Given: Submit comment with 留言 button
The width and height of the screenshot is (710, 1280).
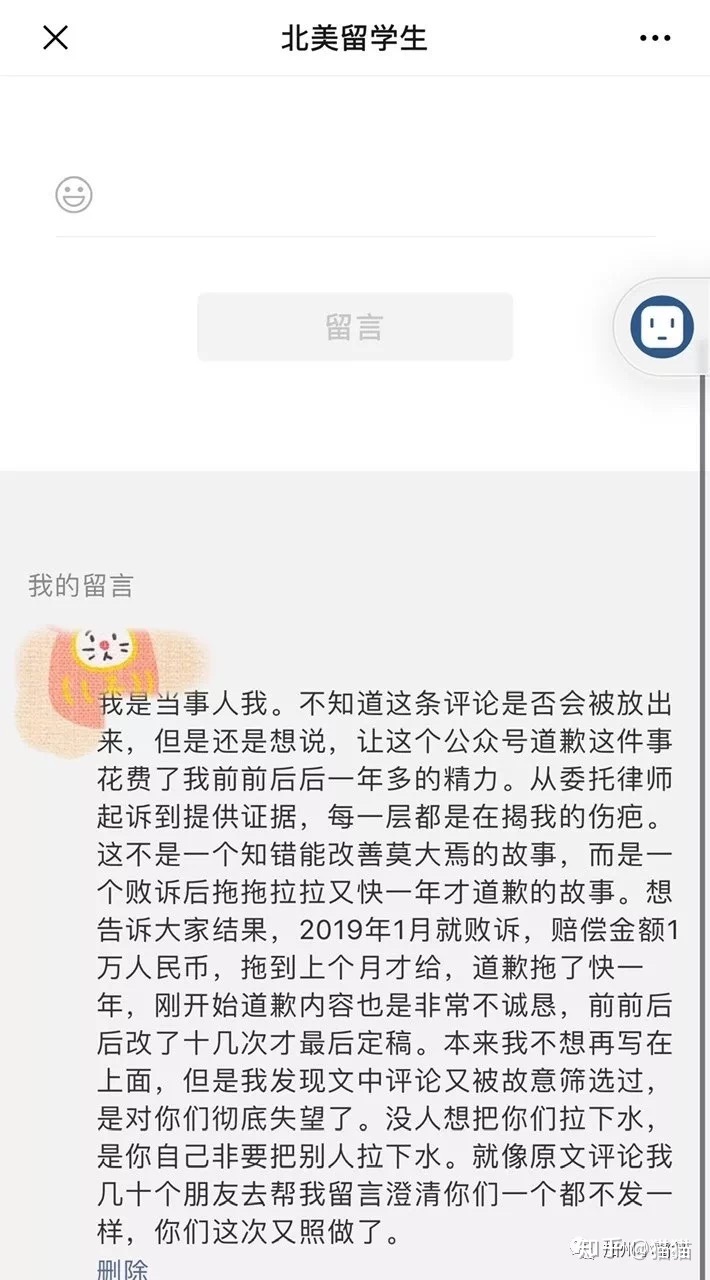Looking at the screenshot, I should pyautogui.click(x=355, y=327).
